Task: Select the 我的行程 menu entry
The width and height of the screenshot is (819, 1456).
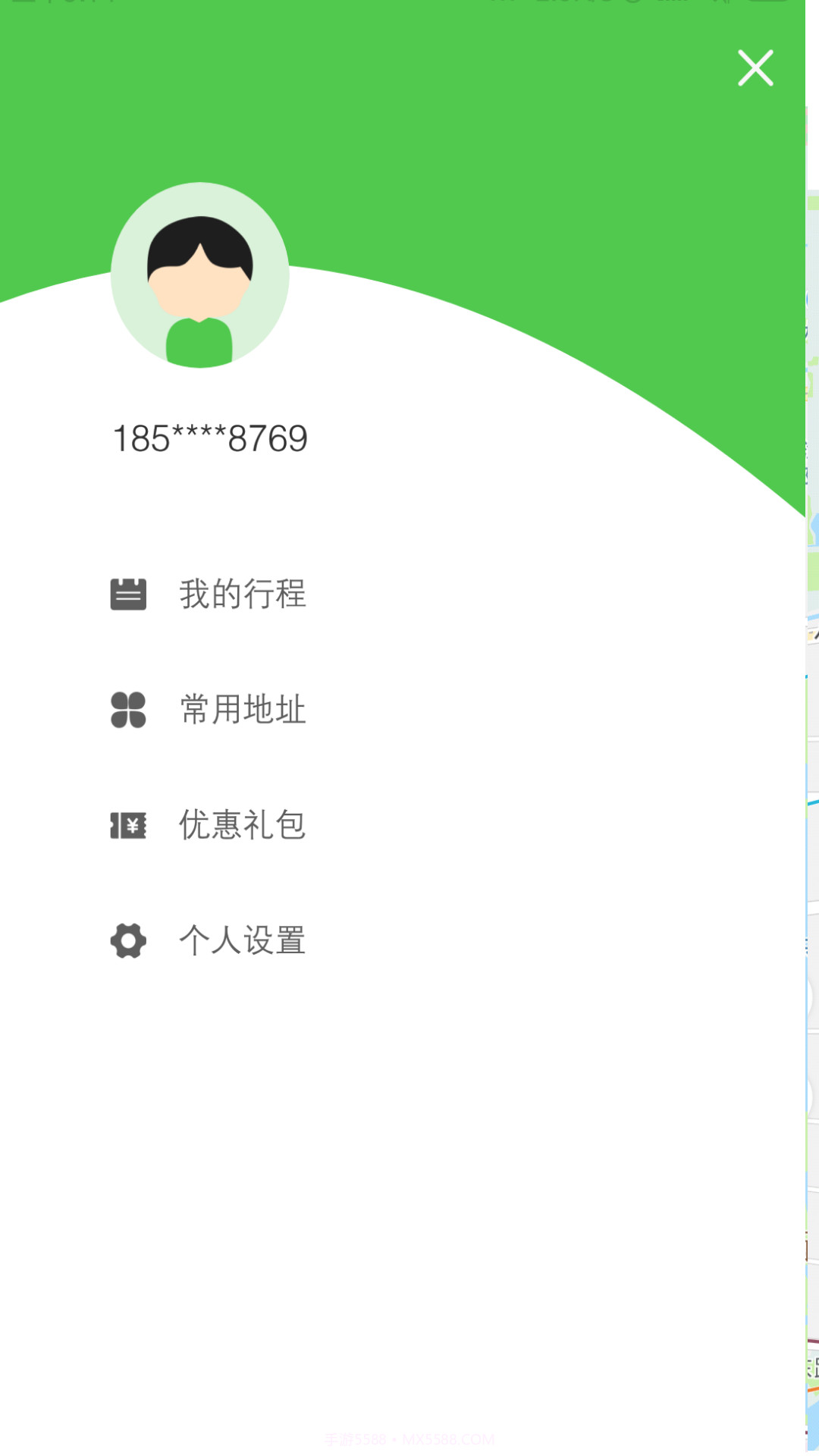Action: pos(243,595)
